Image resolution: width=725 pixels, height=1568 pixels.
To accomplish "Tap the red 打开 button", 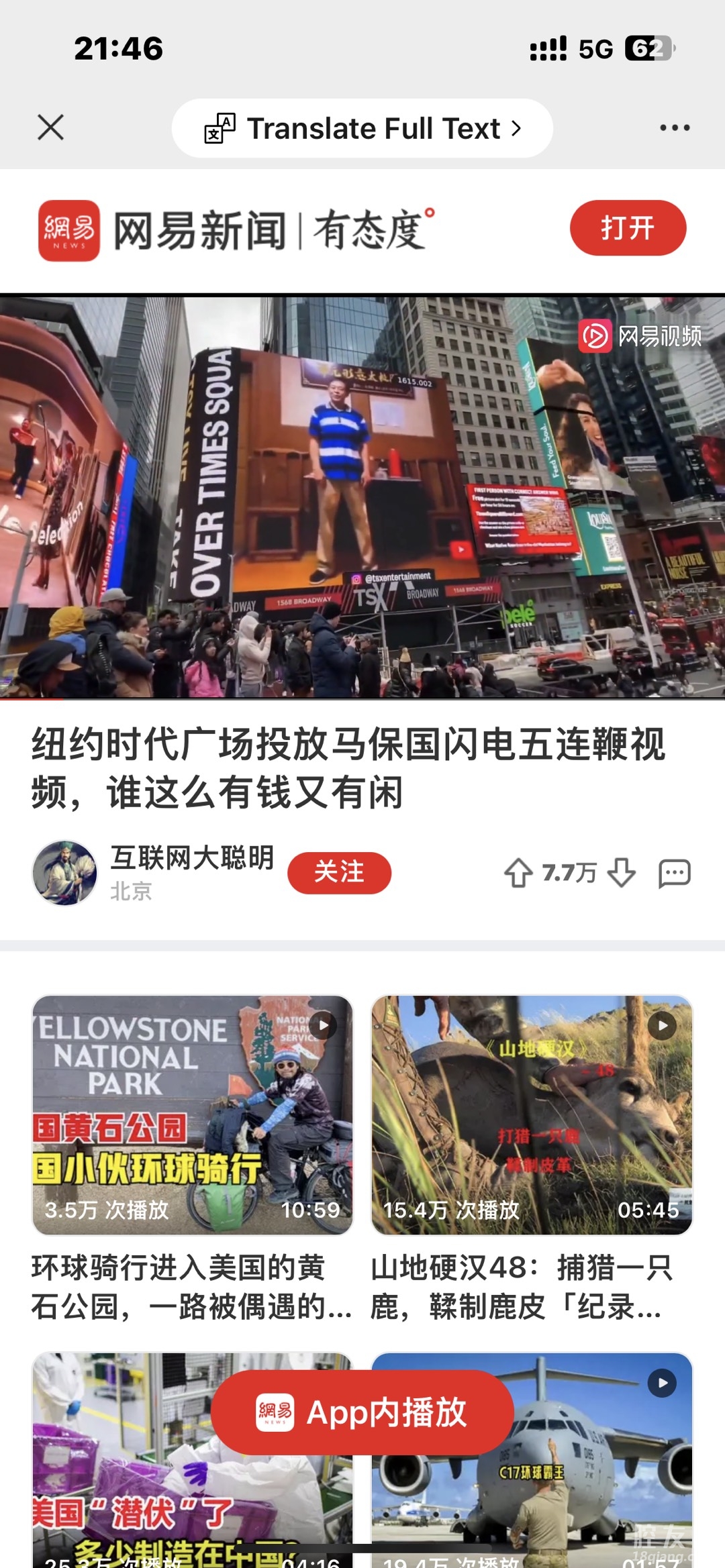I will pos(628,228).
